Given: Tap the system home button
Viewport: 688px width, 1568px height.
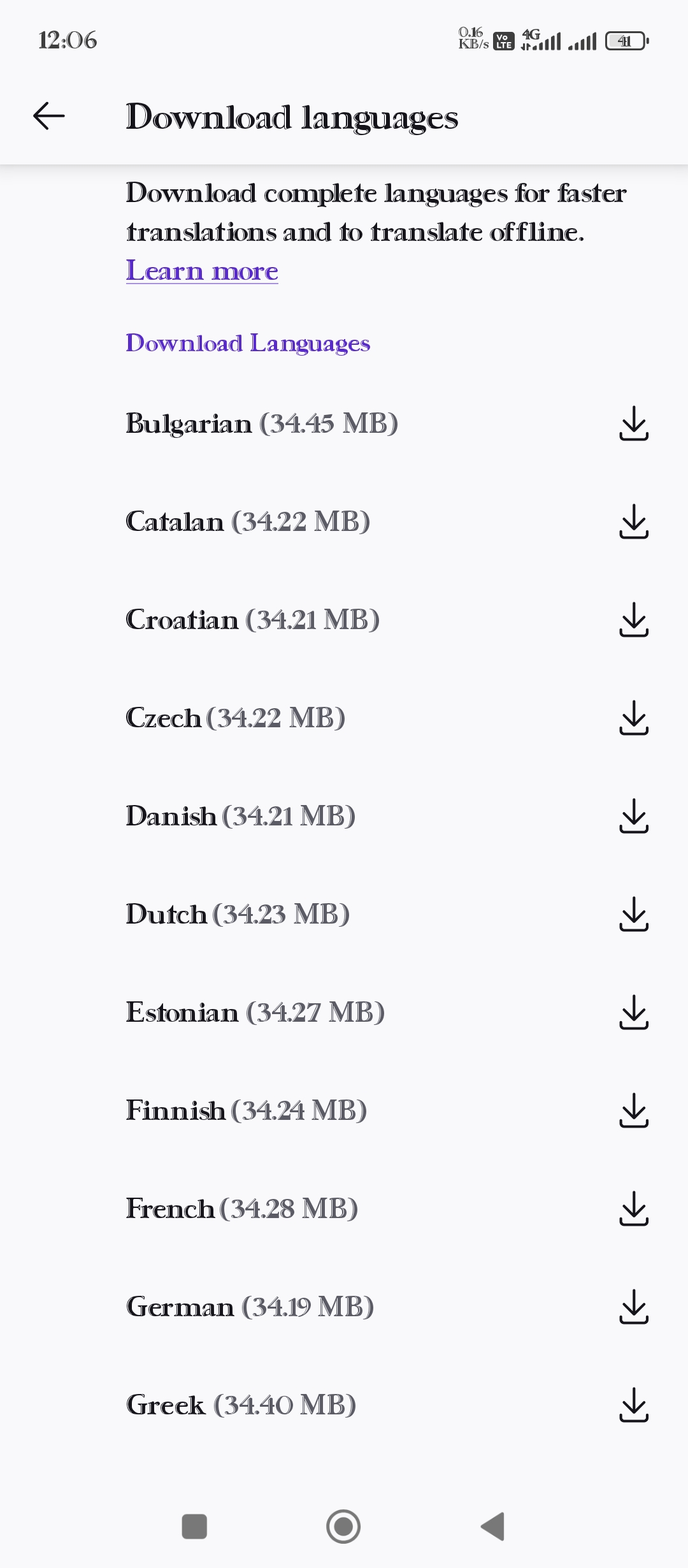Looking at the screenshot, I should pos(343,1527).
